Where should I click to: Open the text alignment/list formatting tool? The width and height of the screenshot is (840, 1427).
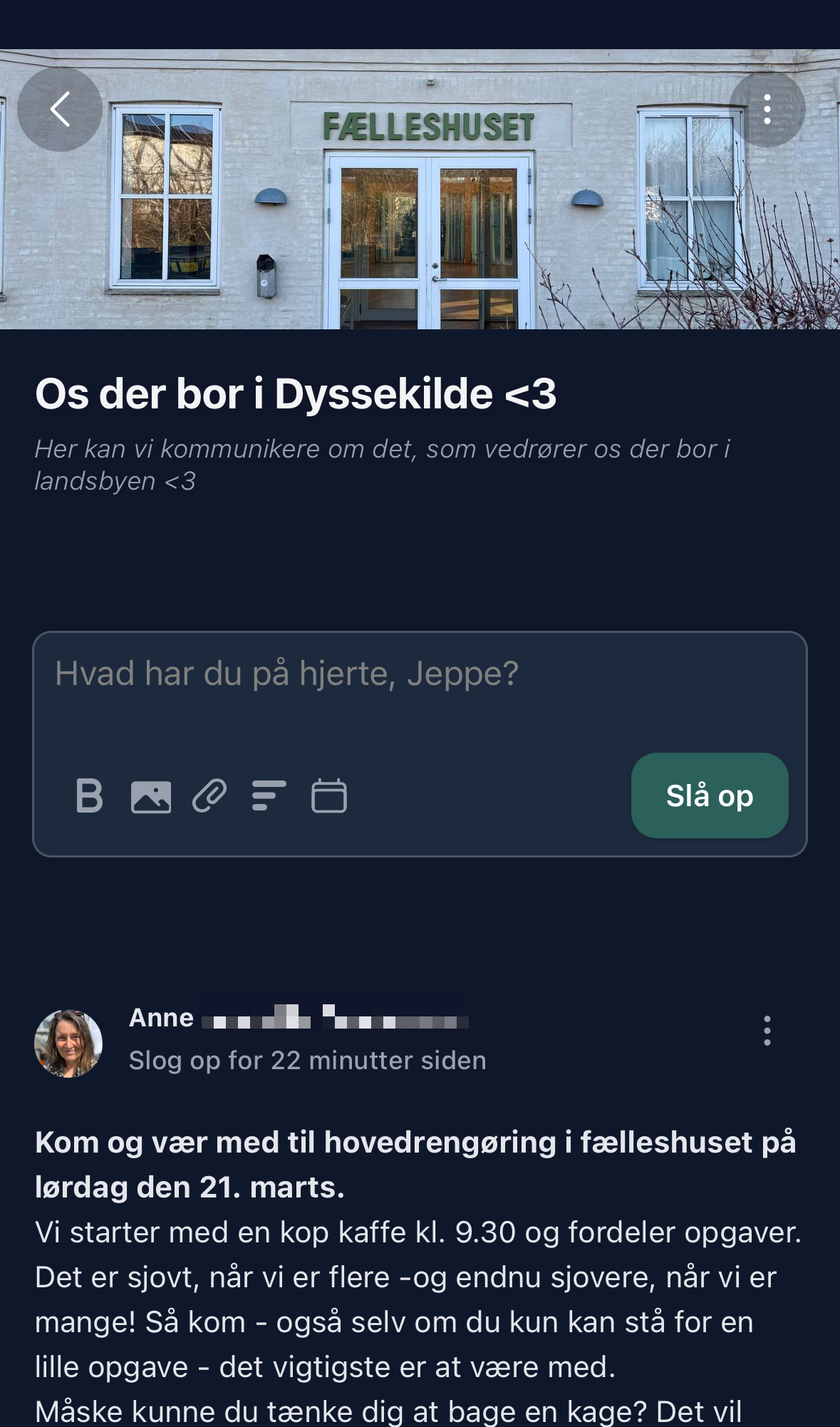(x=266, y=795)
